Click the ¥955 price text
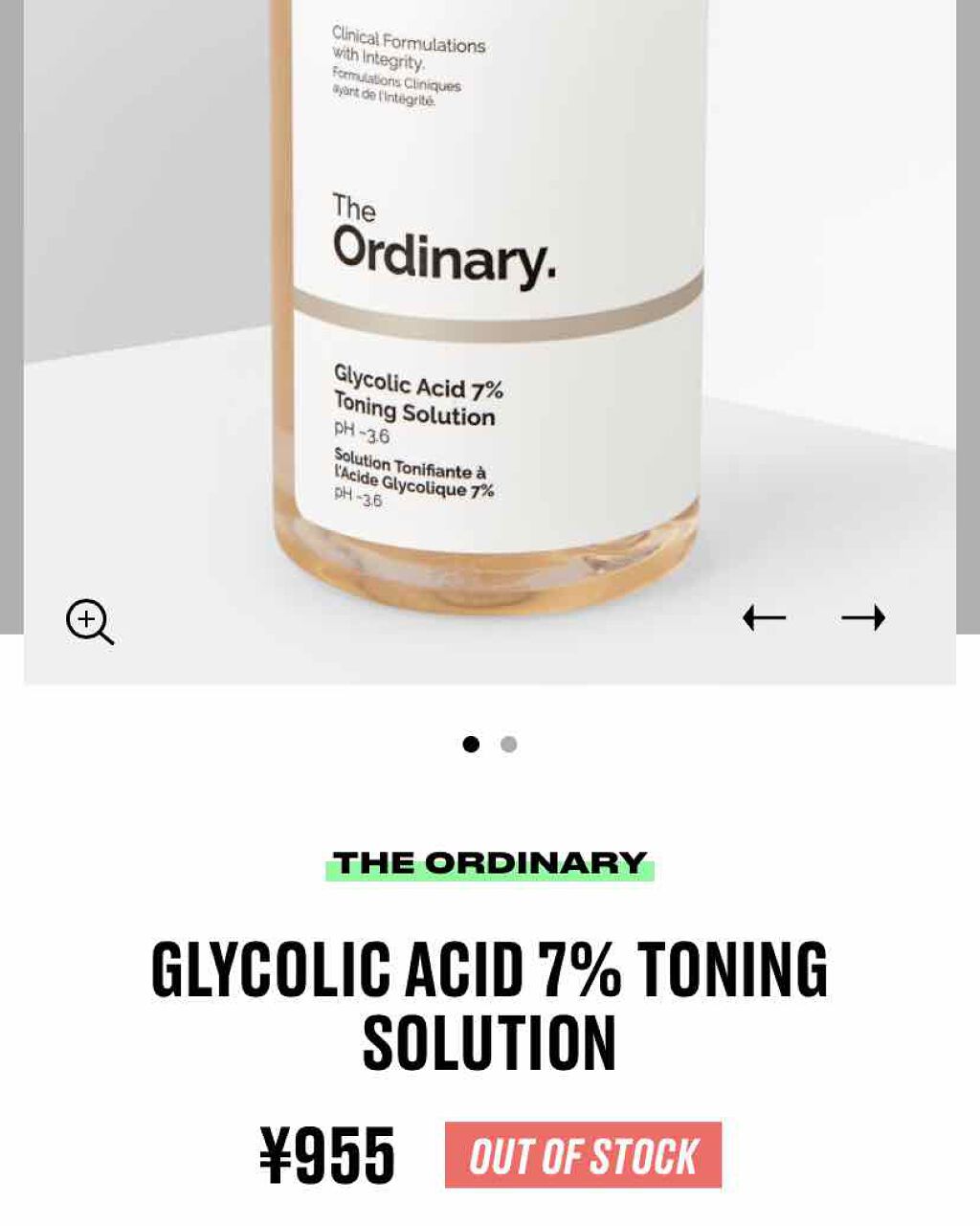 point(327,1156)
